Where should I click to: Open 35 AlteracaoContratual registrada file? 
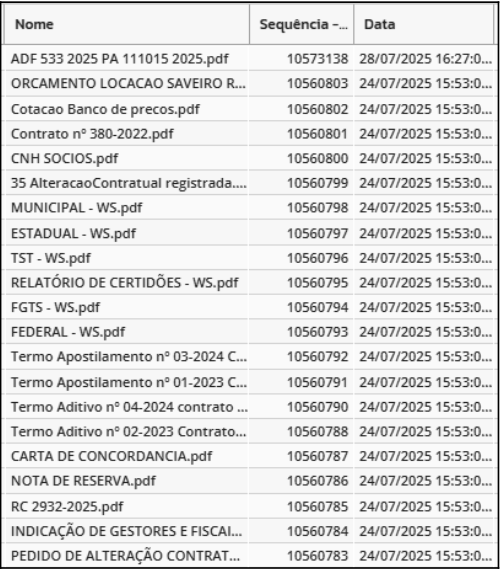tap(129, 183)
